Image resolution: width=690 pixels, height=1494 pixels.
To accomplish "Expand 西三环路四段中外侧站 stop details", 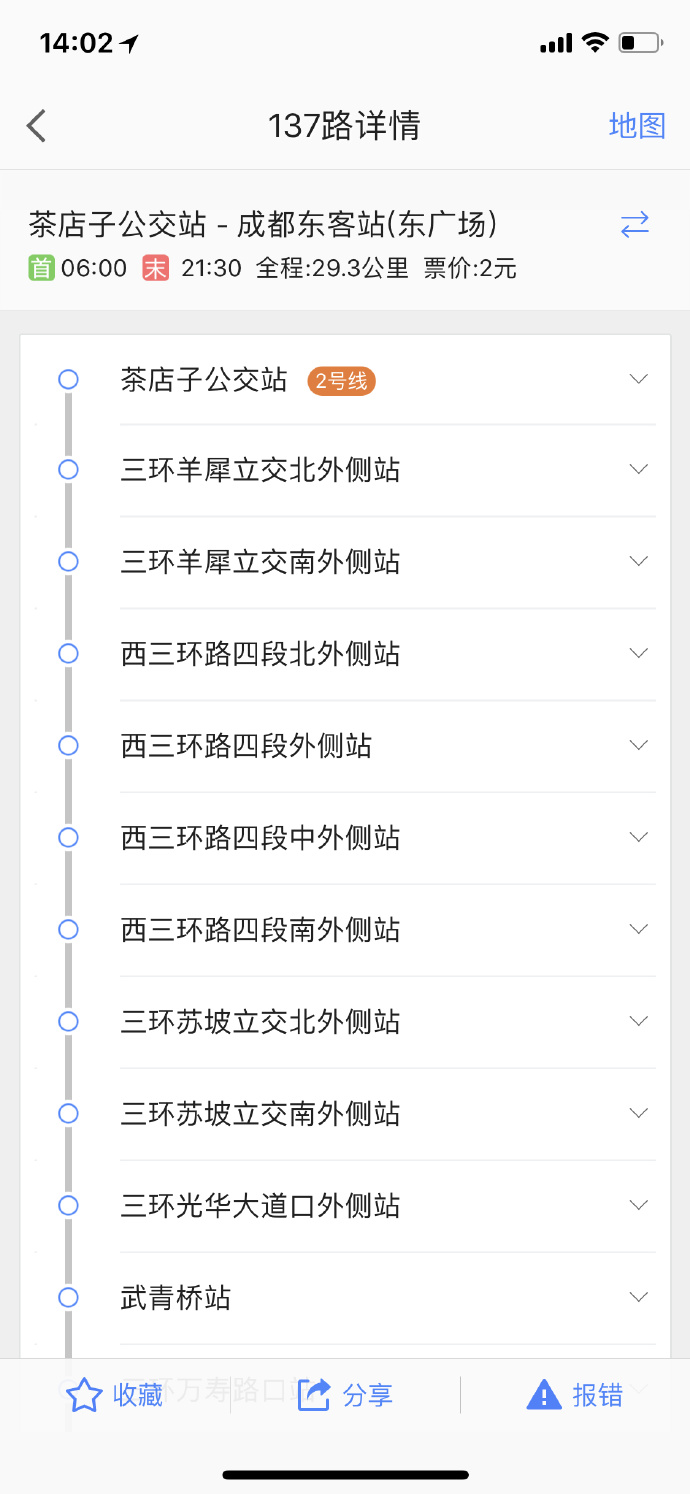I will tap(345, 838).
